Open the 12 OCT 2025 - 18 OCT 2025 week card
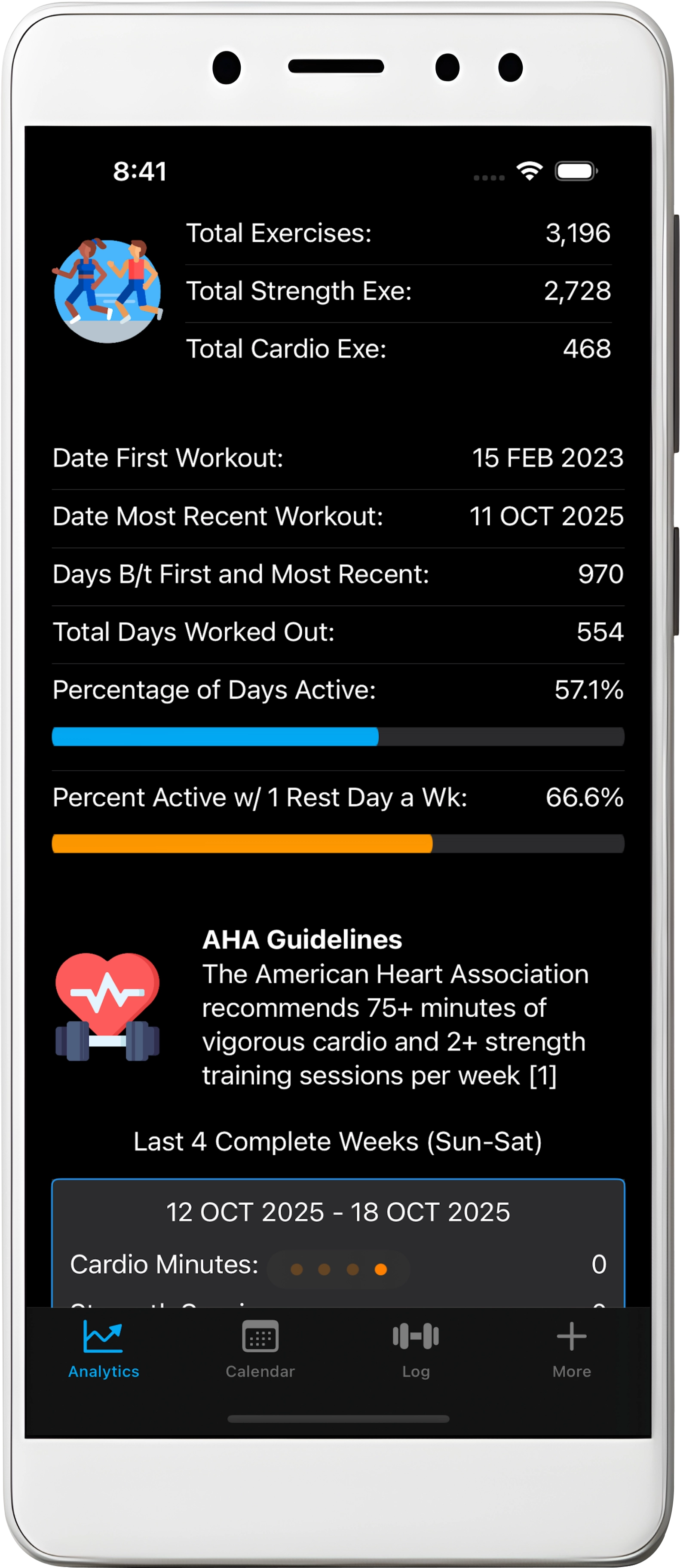The width and height of the screenshot is (680, 1568). coord(338,1212)
